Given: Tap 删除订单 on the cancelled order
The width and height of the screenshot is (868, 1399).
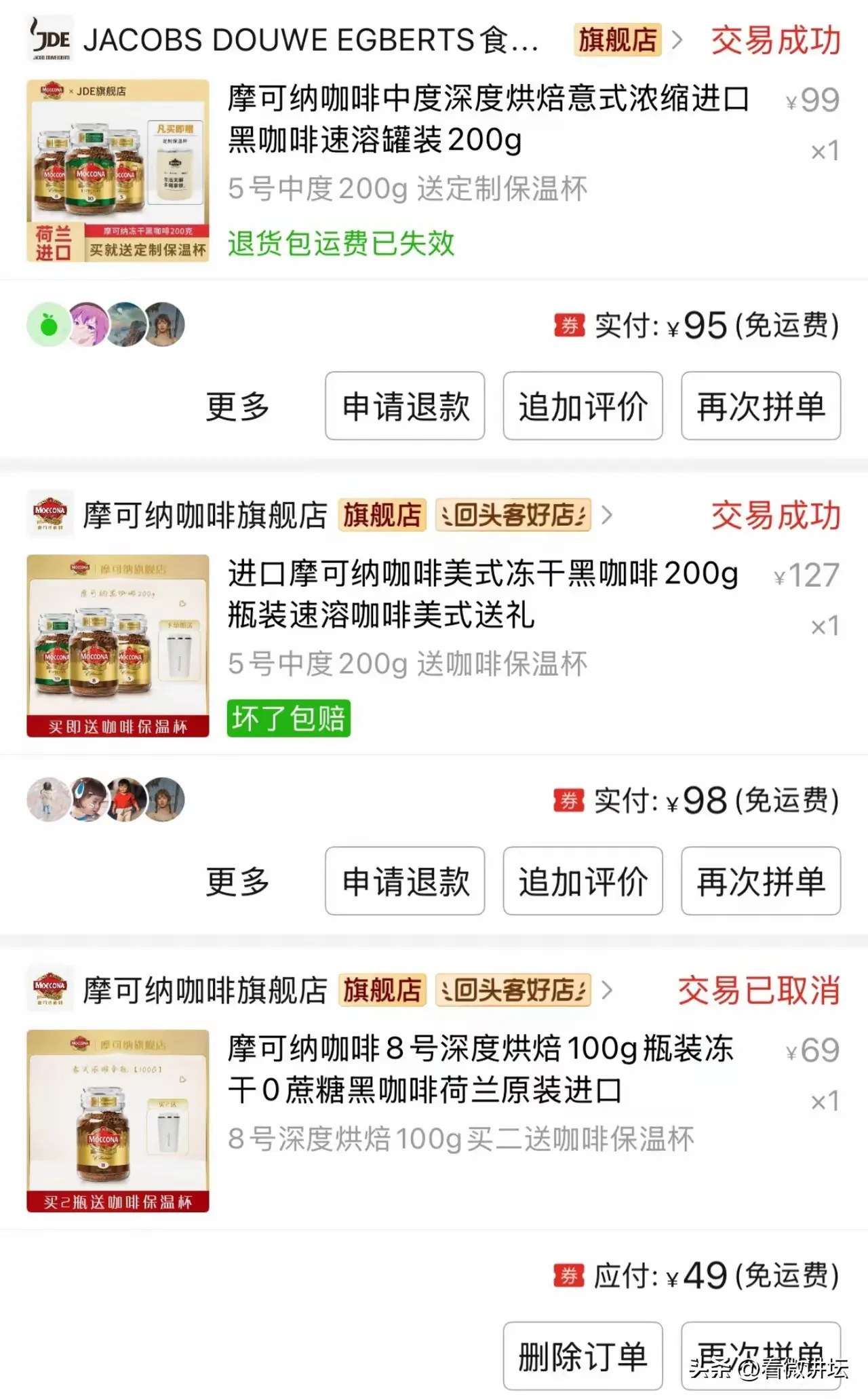Looking at the screenshot, I should coord(583,1356).
